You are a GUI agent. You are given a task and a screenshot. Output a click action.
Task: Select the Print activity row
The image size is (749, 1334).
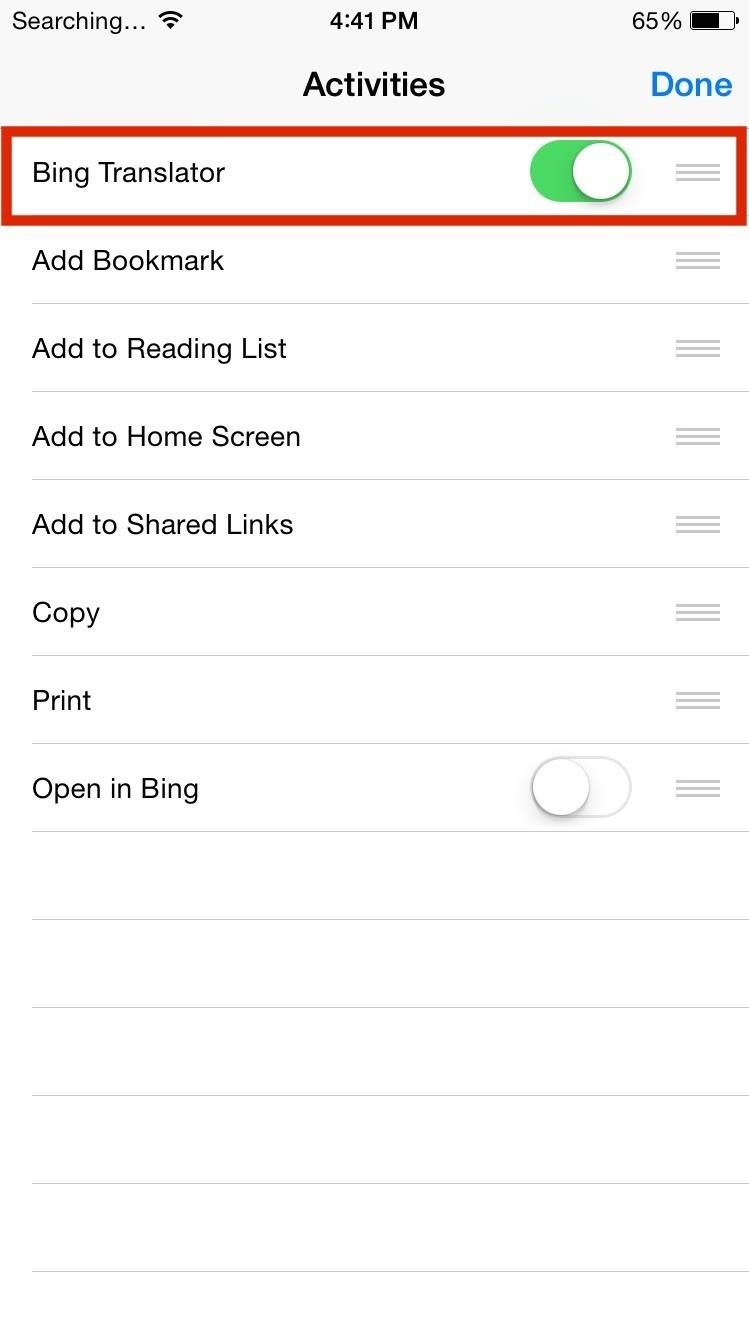(x=61, y=700)
